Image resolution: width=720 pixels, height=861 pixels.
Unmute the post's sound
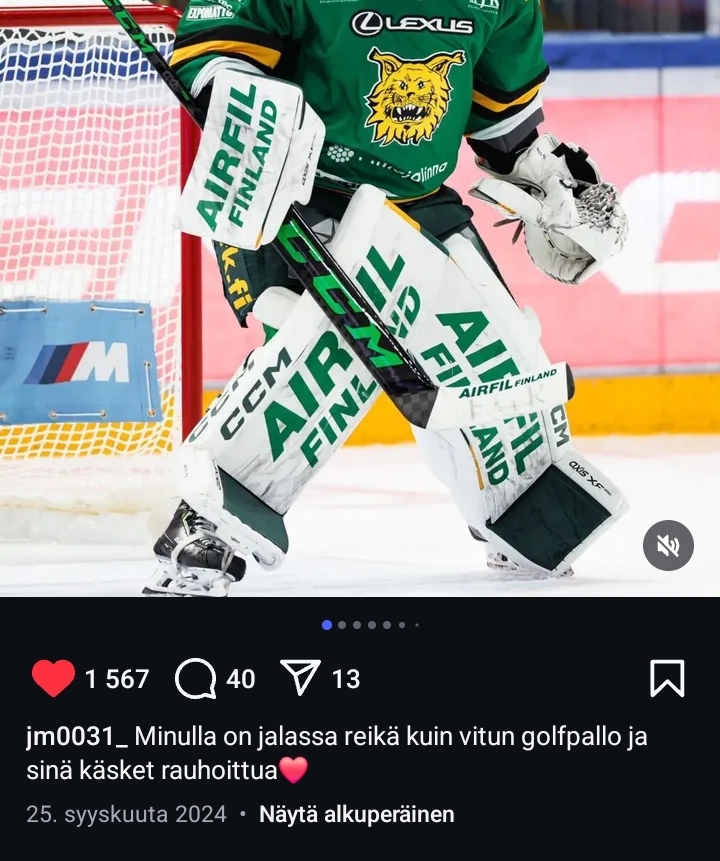pyautogui.click(x=668, y=546)
